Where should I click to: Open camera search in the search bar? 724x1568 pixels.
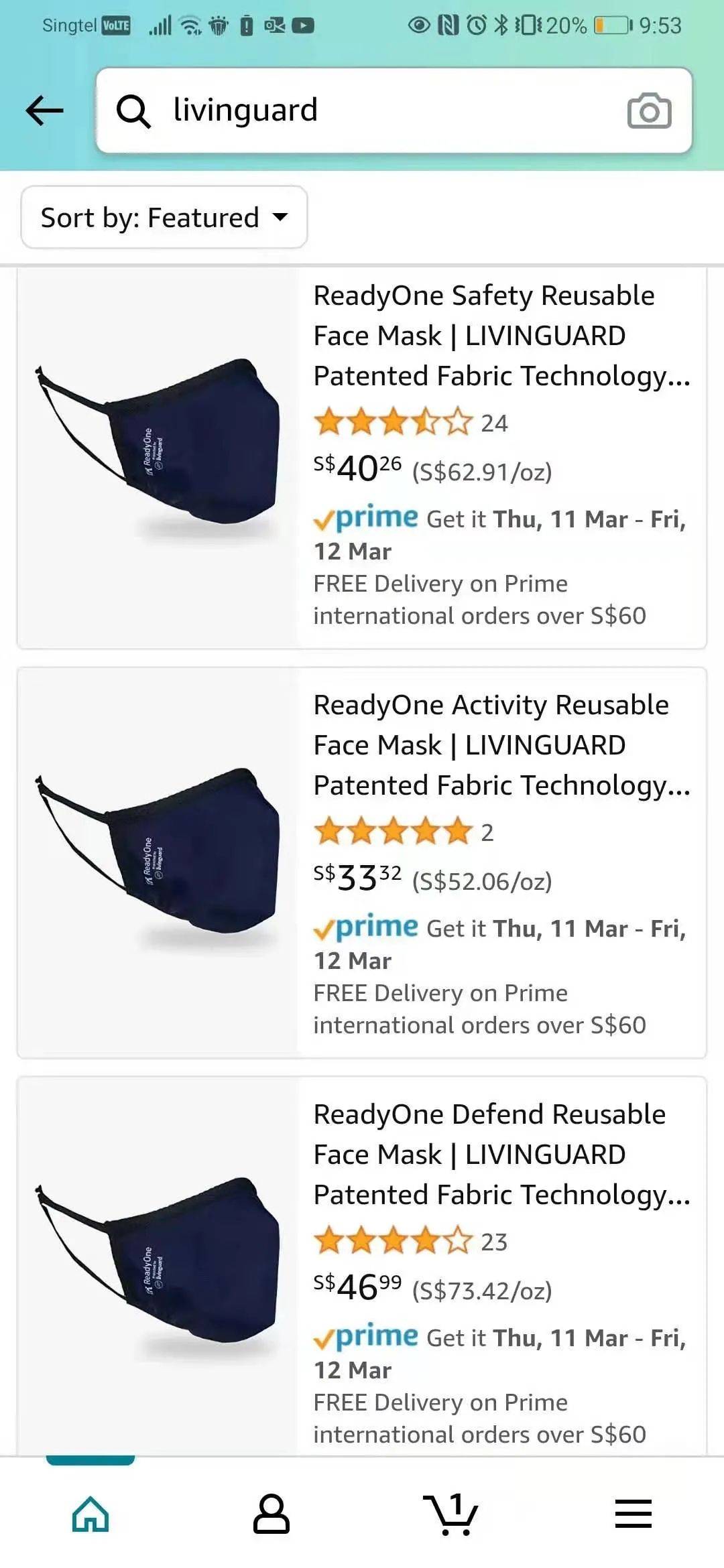tap(649, 111)
